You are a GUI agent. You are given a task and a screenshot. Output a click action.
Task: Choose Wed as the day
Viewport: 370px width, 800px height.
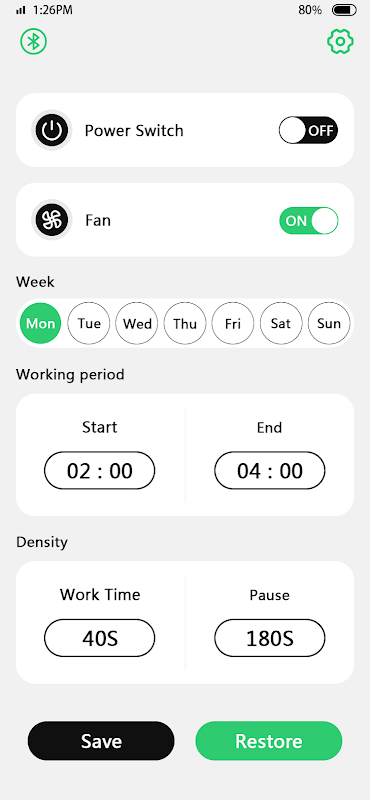(x=137, y=323)
